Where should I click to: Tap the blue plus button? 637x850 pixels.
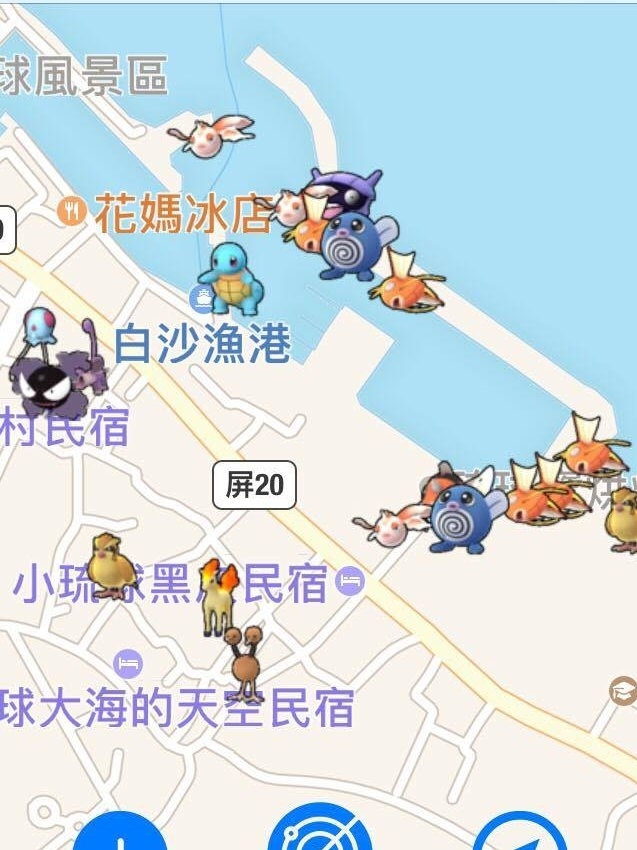click(x=120, y=834)
